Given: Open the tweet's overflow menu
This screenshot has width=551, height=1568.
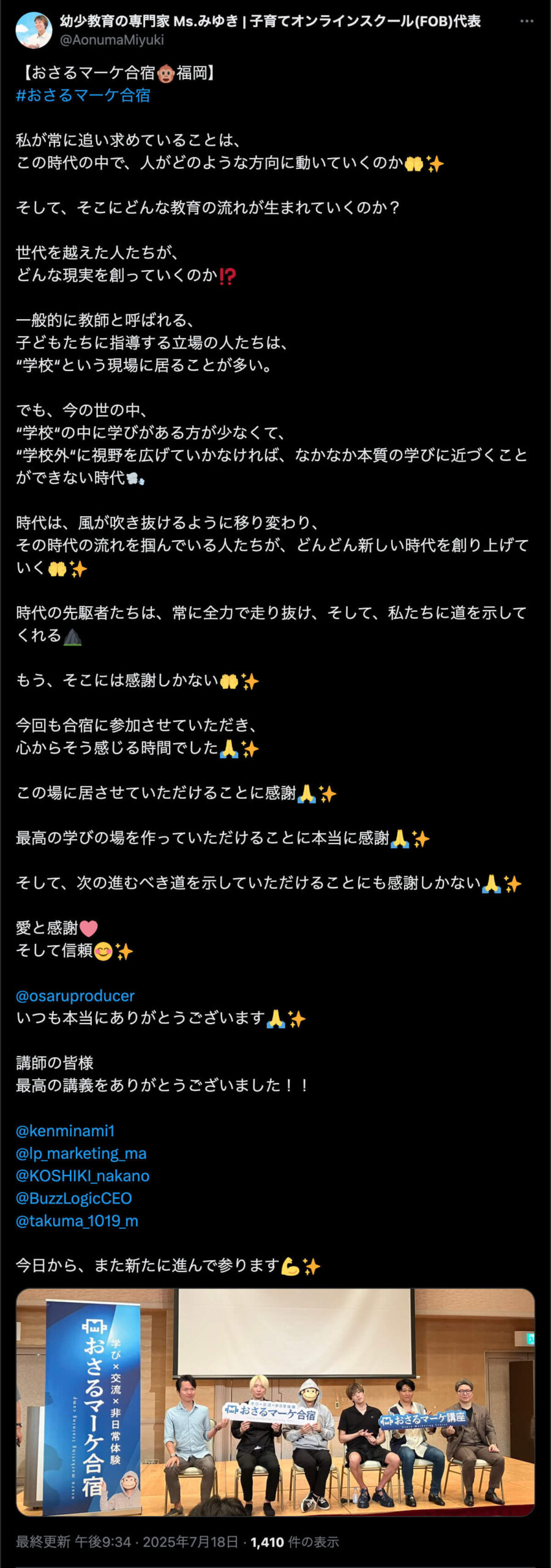Looking at the screenshot, I should tap(527, 21).
